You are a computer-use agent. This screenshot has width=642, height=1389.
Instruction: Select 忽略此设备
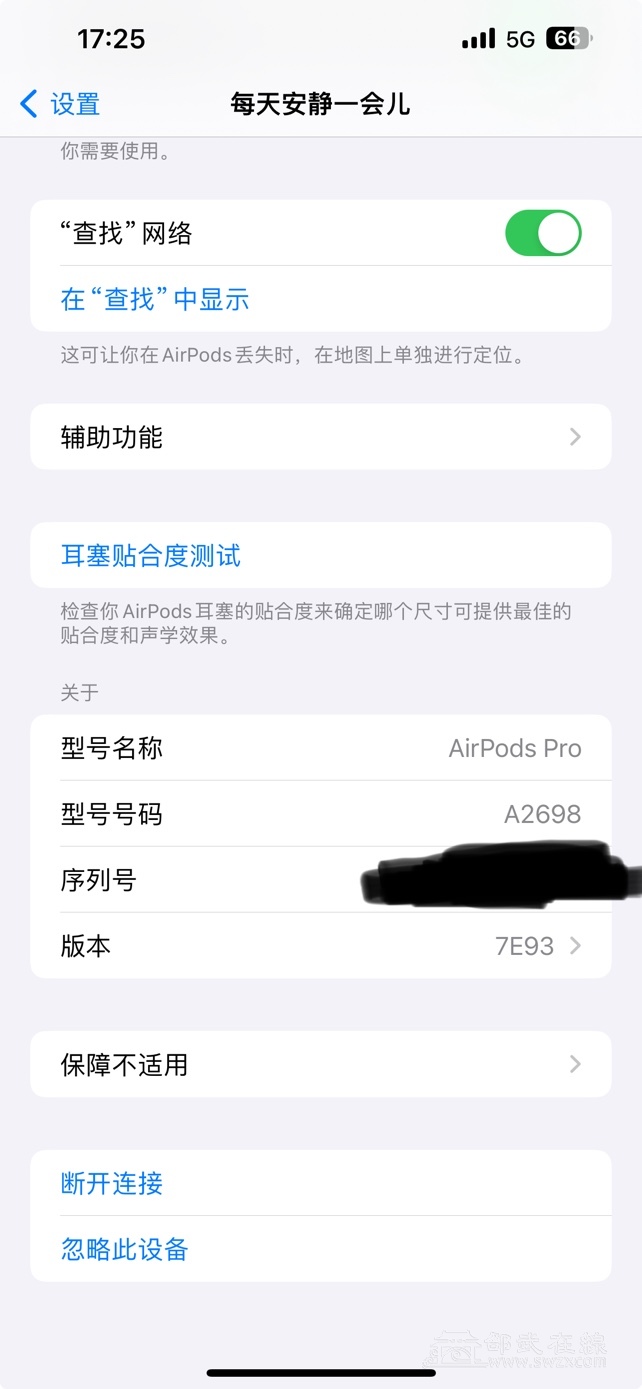[x=125, y=1249]
